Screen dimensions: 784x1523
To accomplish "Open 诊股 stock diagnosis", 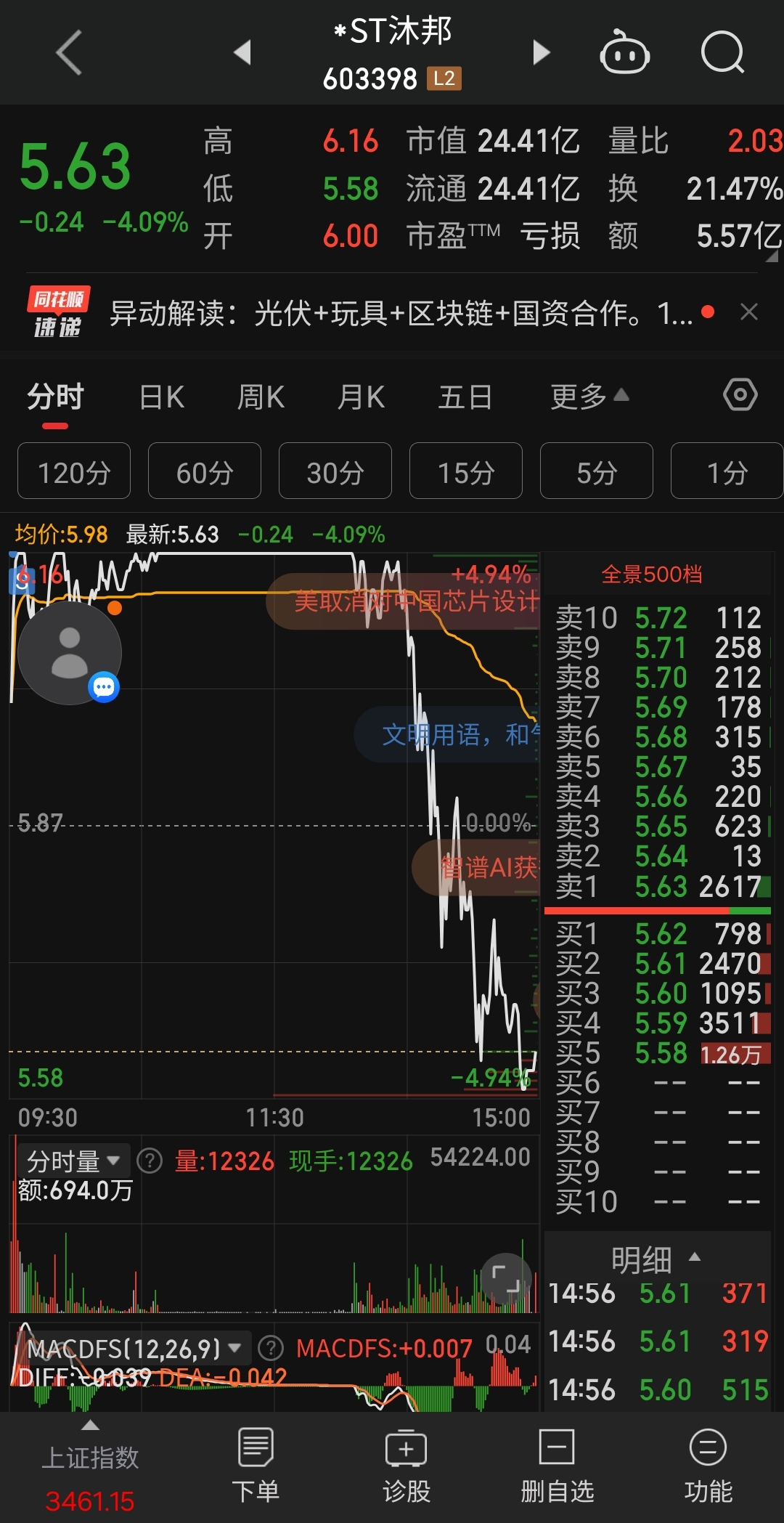I will 407,1466.
